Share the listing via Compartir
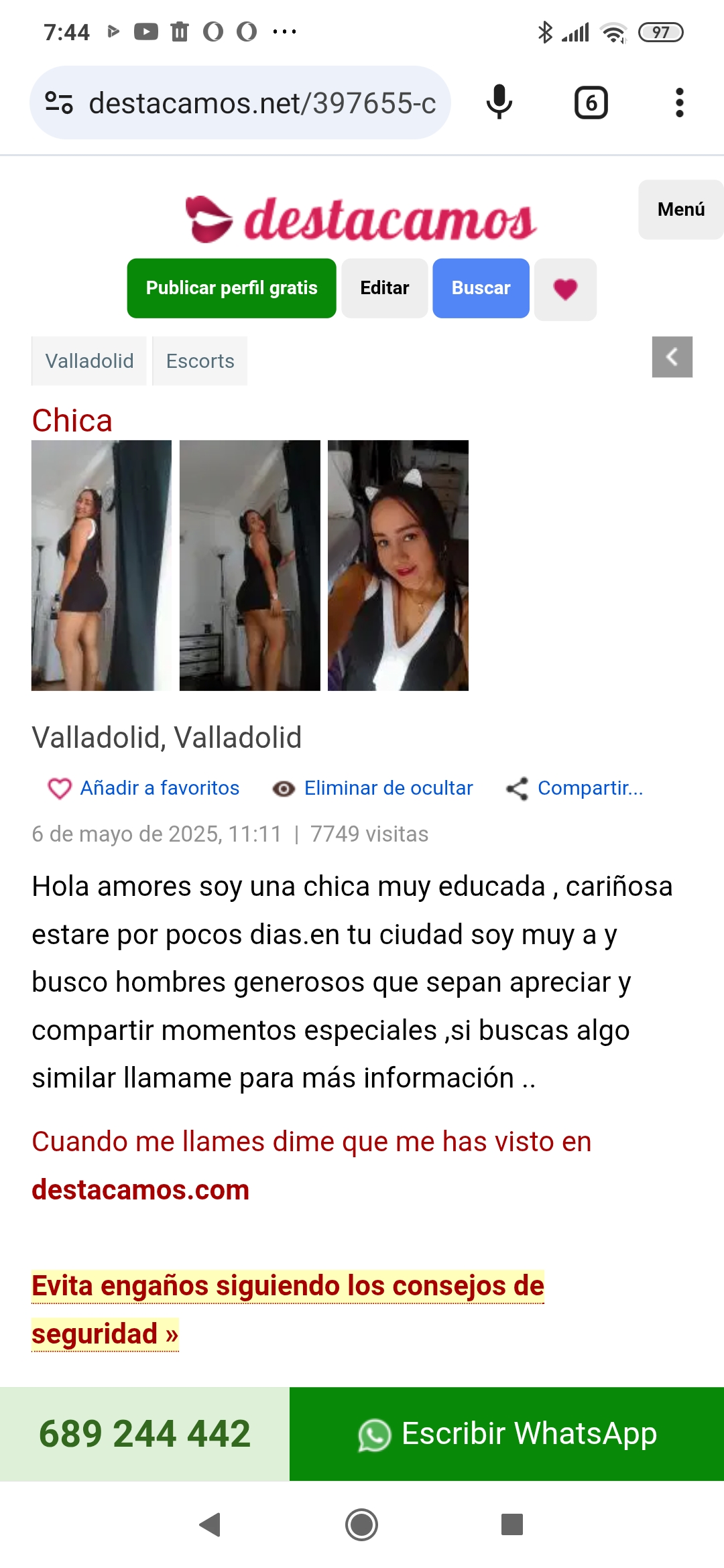The width and height of the screenshot is (724, 1568). (x=575, y=788)
